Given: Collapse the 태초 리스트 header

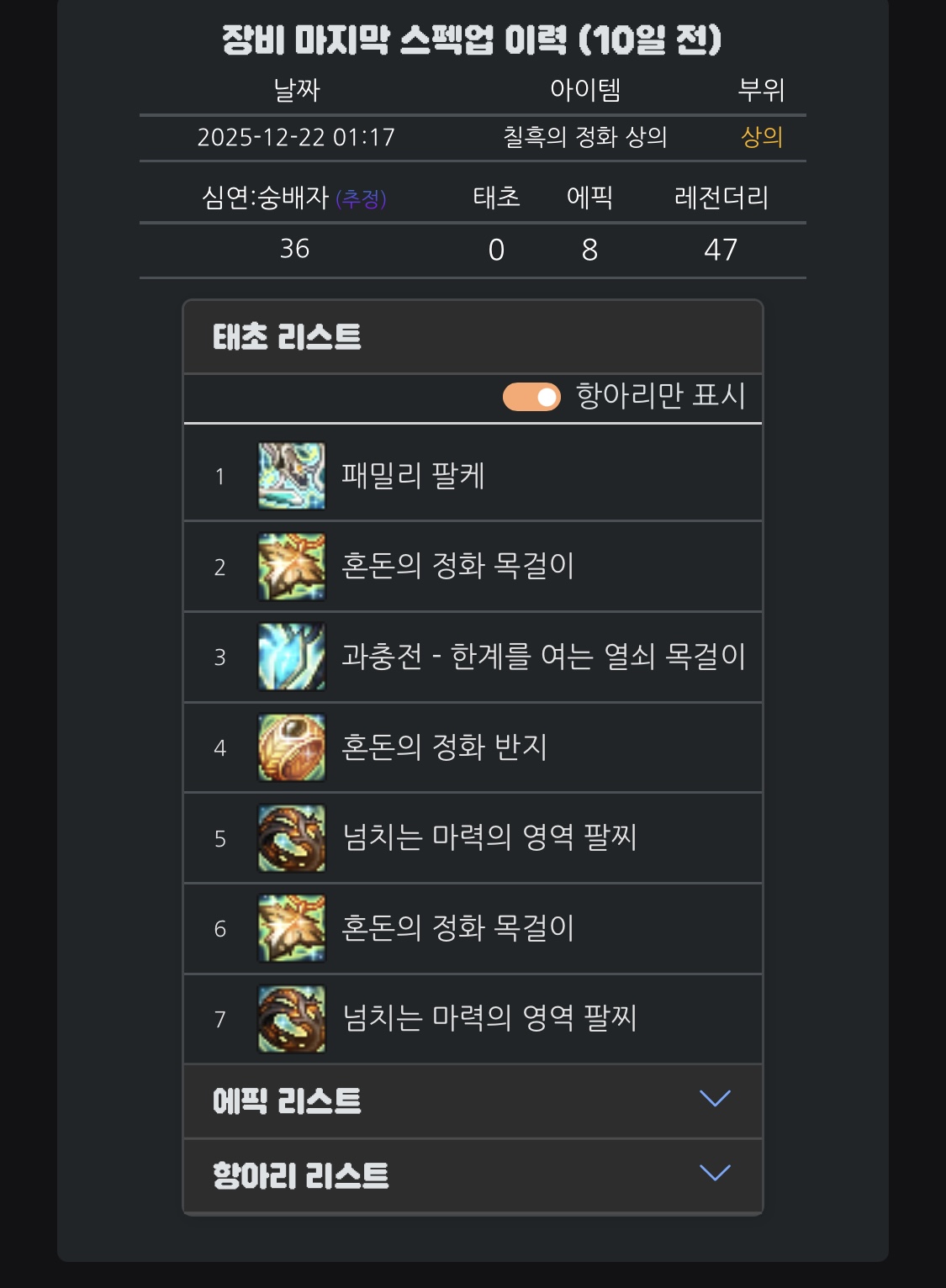Looking at the screenshot, I should 472,337.
